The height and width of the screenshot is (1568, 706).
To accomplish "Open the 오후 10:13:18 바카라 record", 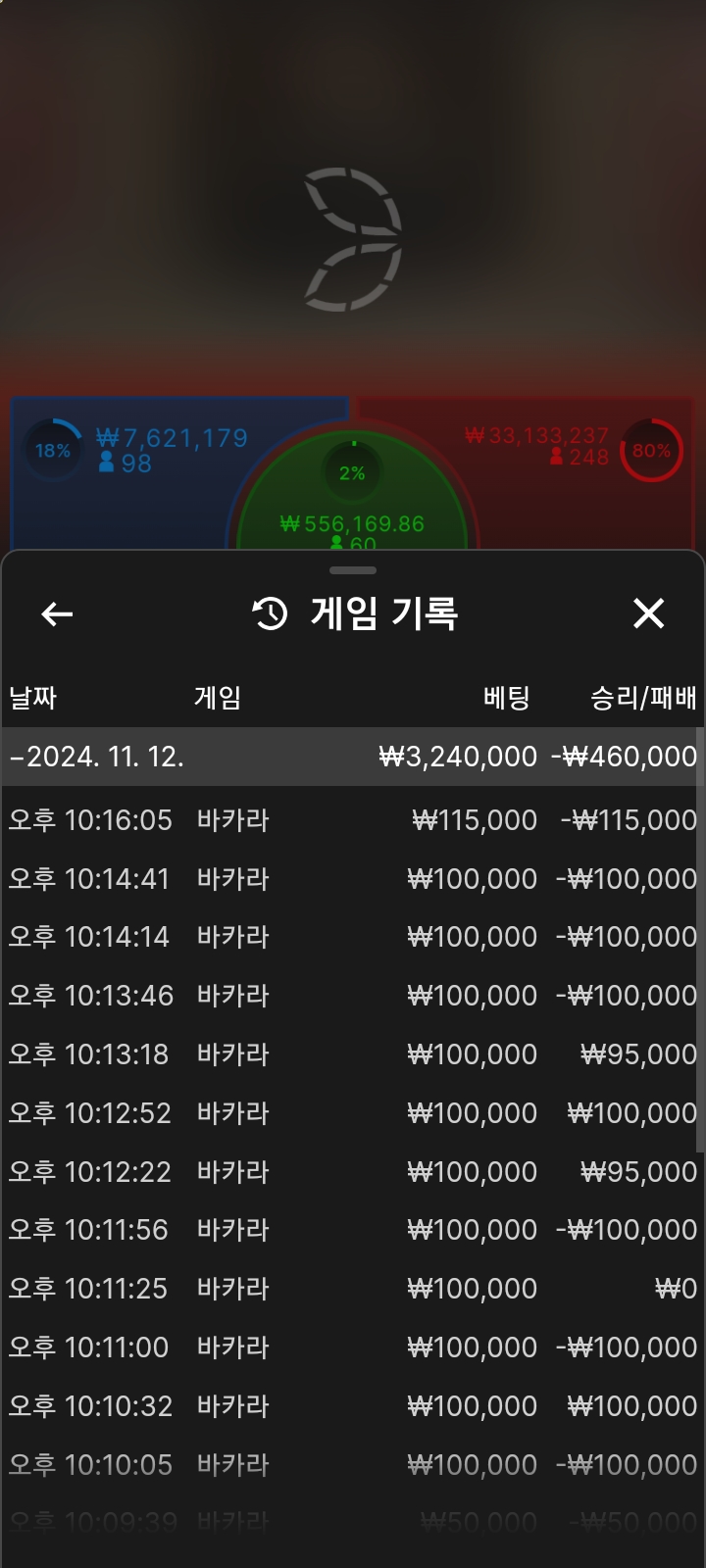I will 351,1054.
